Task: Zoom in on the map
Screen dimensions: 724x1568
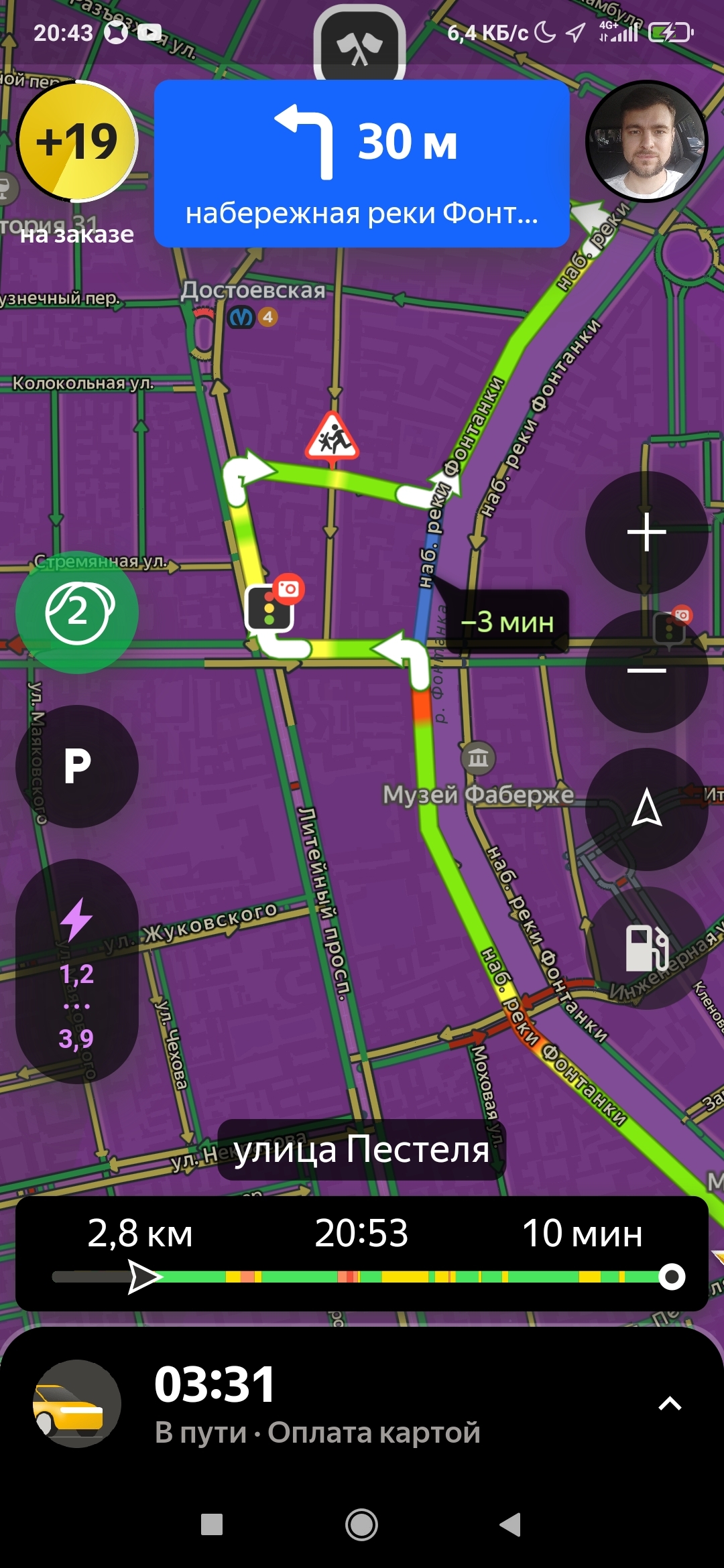Action: 646,533
